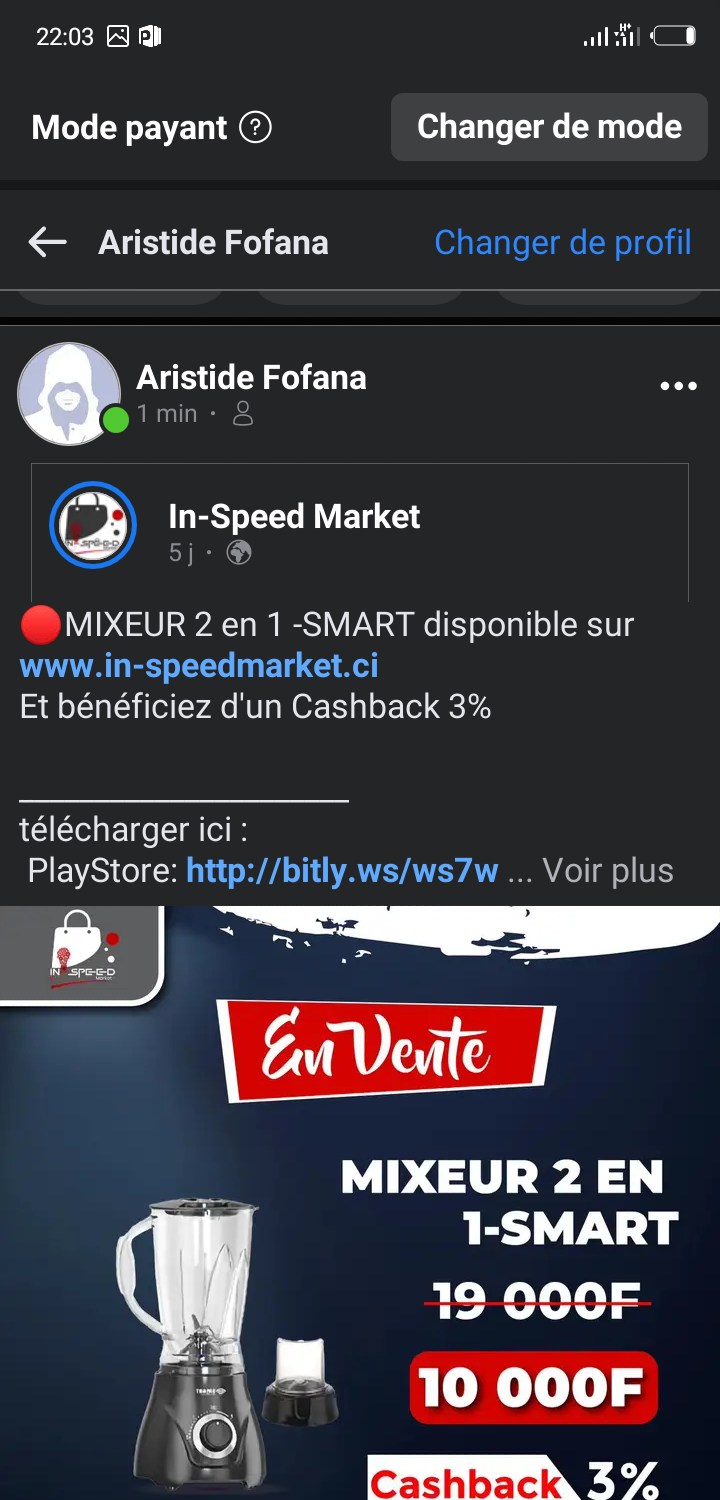The width and height of the screenshot is (720, 1500).
Task: Open the In-Speed Market page
Action: tap(294, 517)
